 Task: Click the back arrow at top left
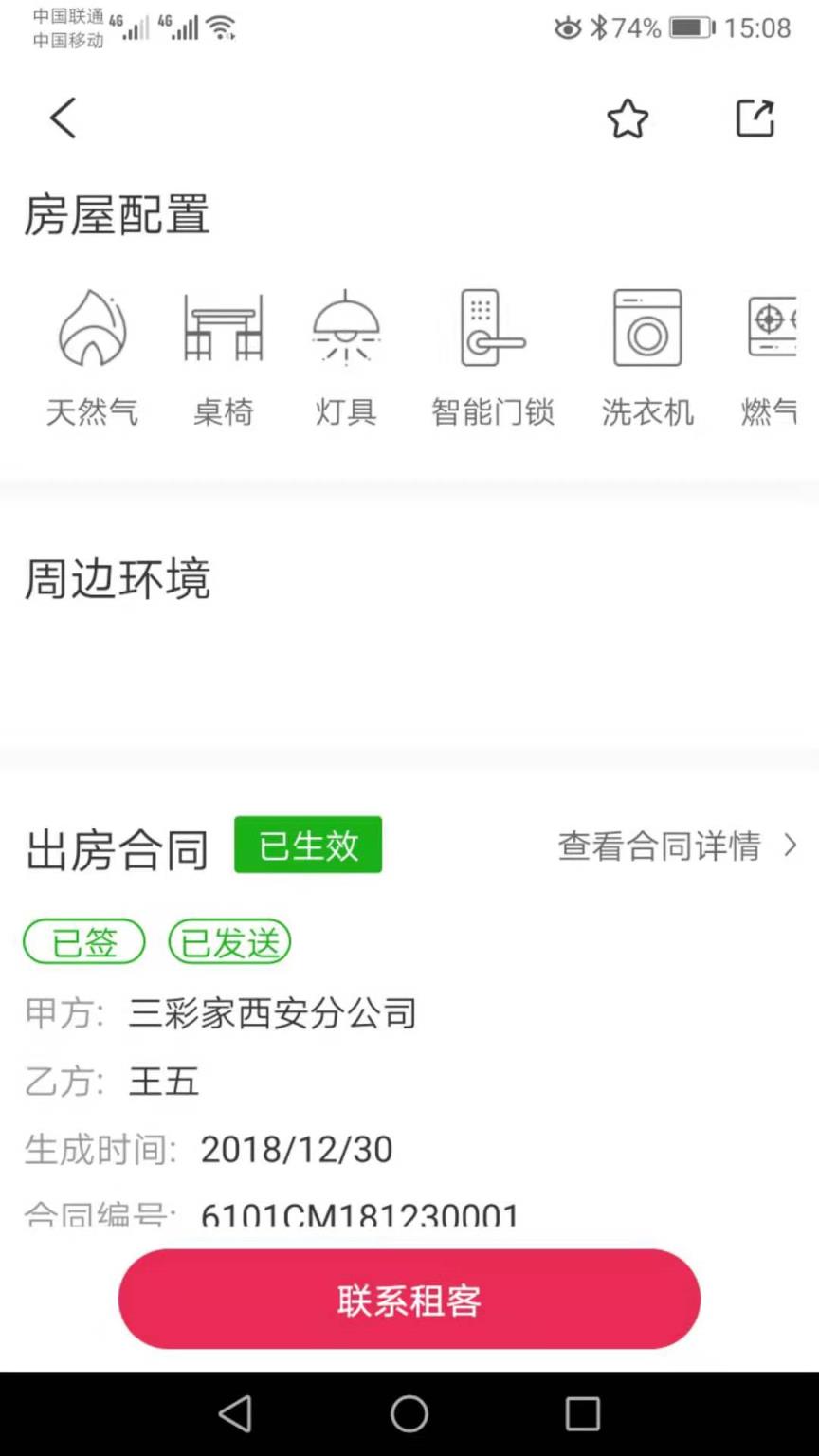pyautogui.click(x=62, y=118)
